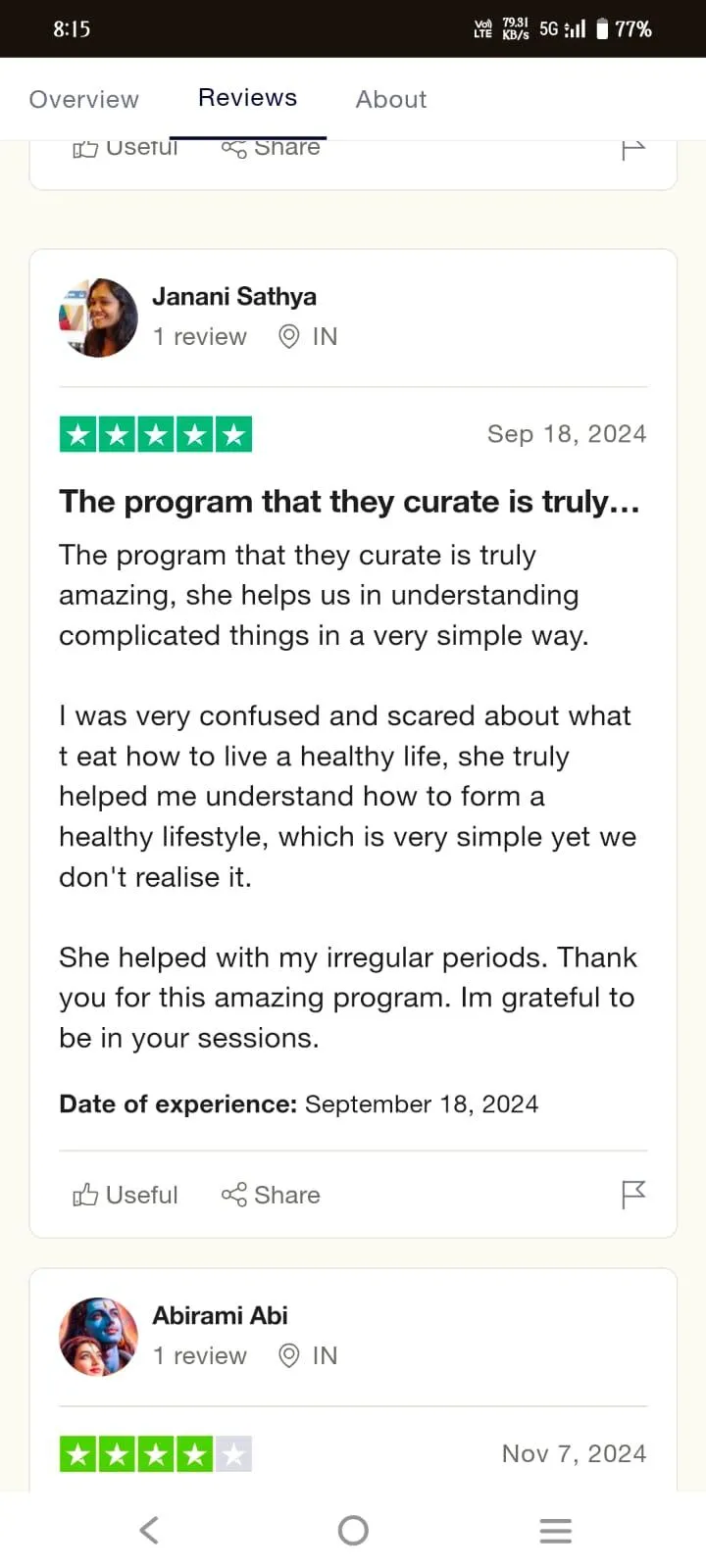Flag Janani Sathya's review
Image resolution: width=706 pixels, height=1568 pixels.
click(x=633, y=1195)
